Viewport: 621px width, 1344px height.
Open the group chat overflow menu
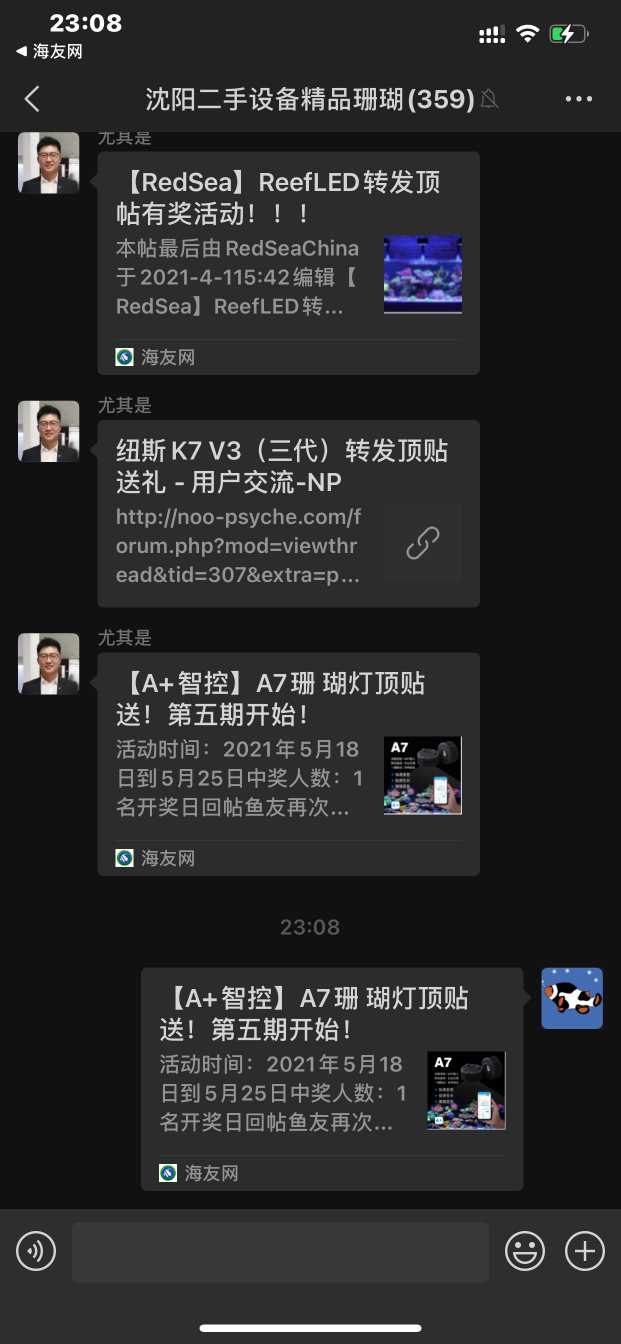(579, 98)
